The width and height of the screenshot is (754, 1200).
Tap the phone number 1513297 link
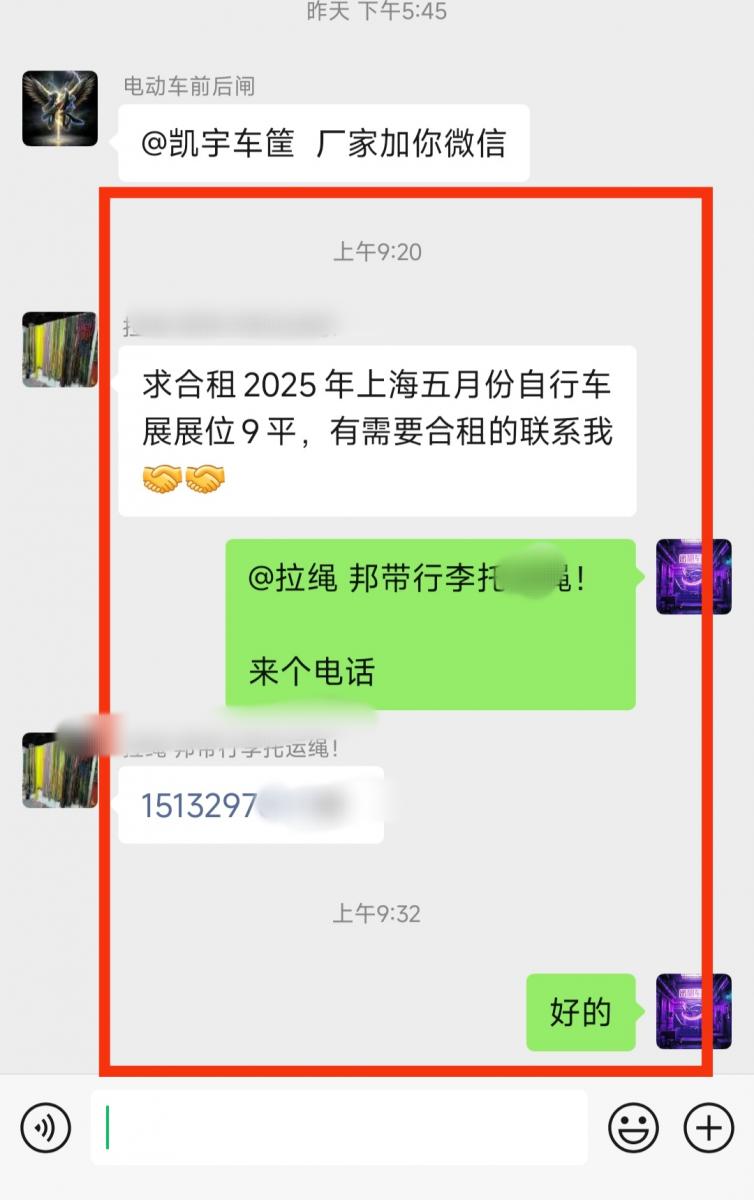200,805
